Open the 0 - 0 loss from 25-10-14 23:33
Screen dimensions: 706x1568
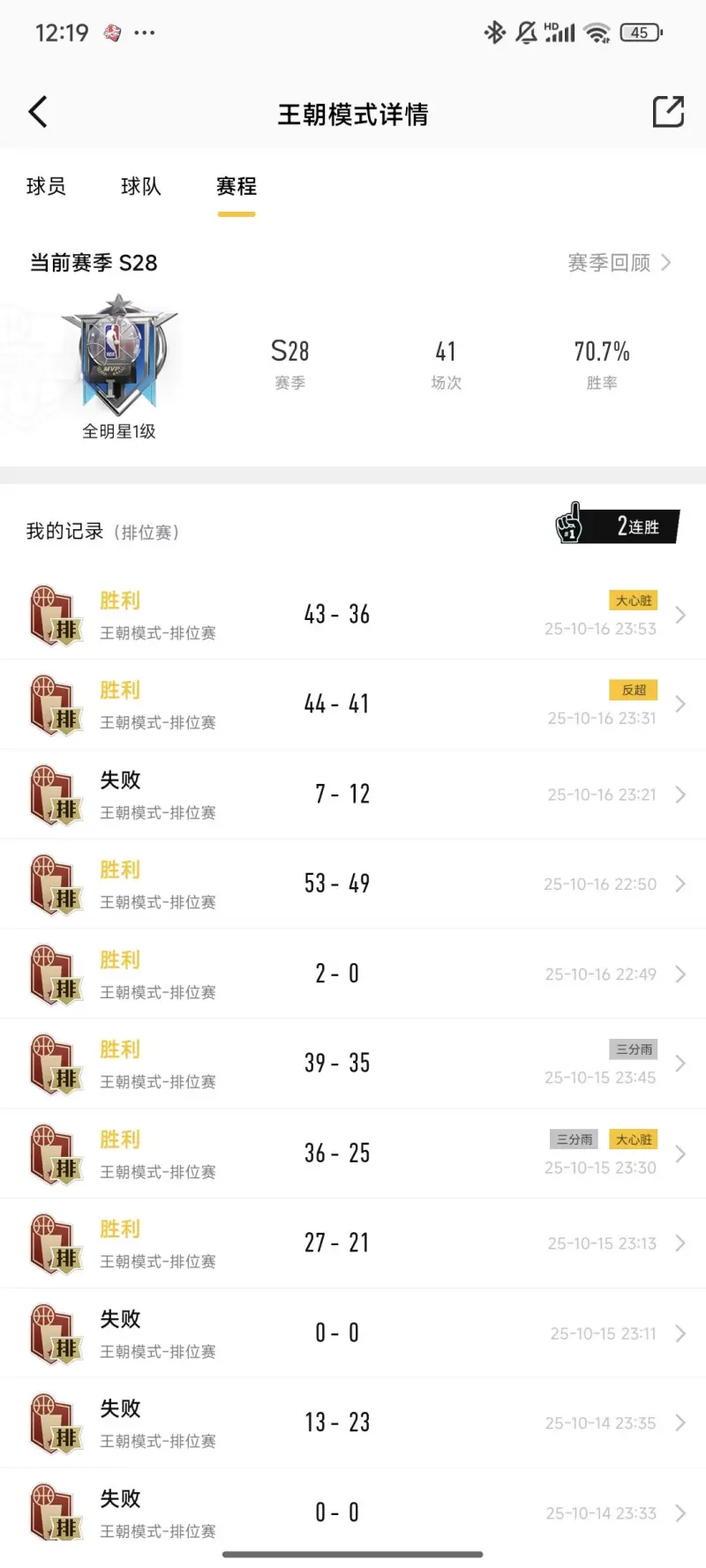[353, 1512]
